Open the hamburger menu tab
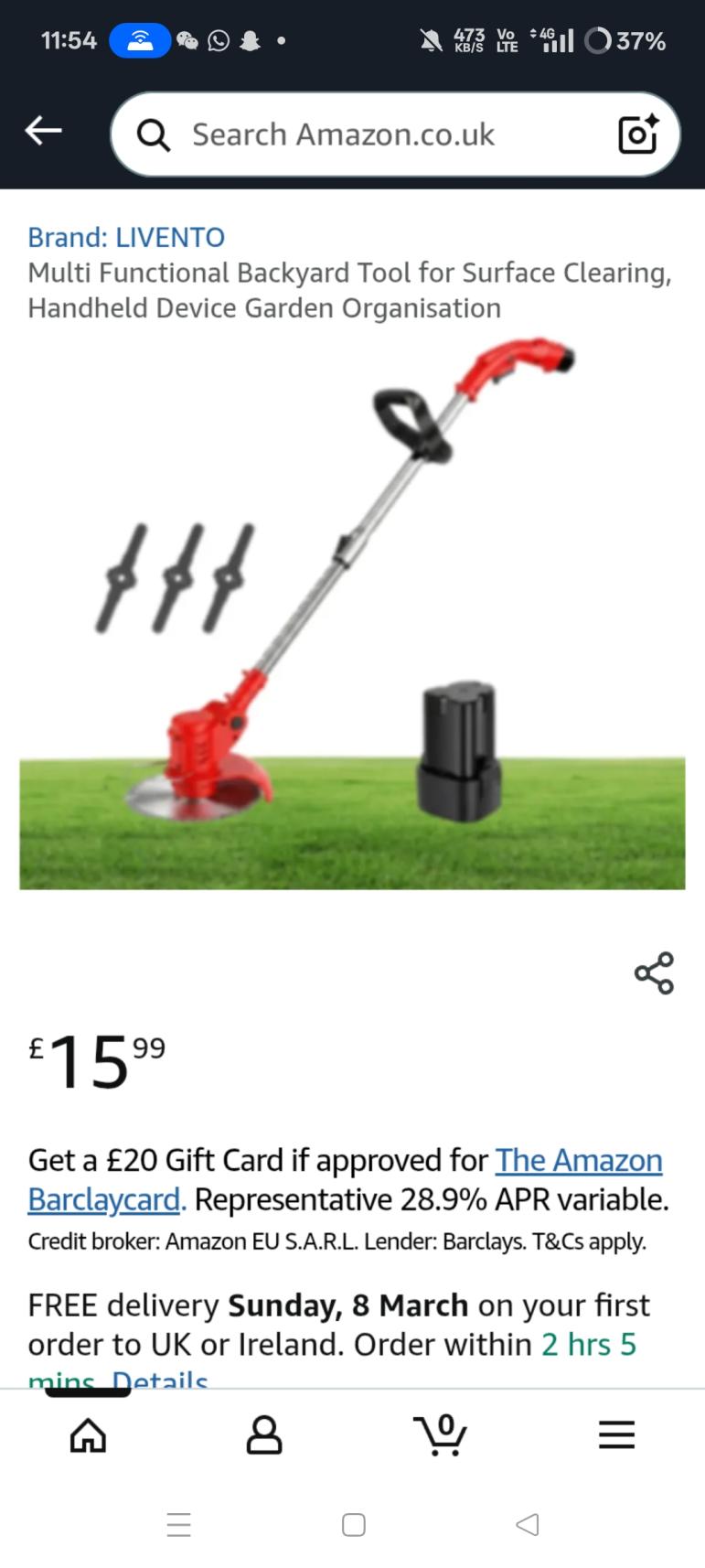The width and height of the screenshot is (705, 1568). click(x=616, y=1434)
